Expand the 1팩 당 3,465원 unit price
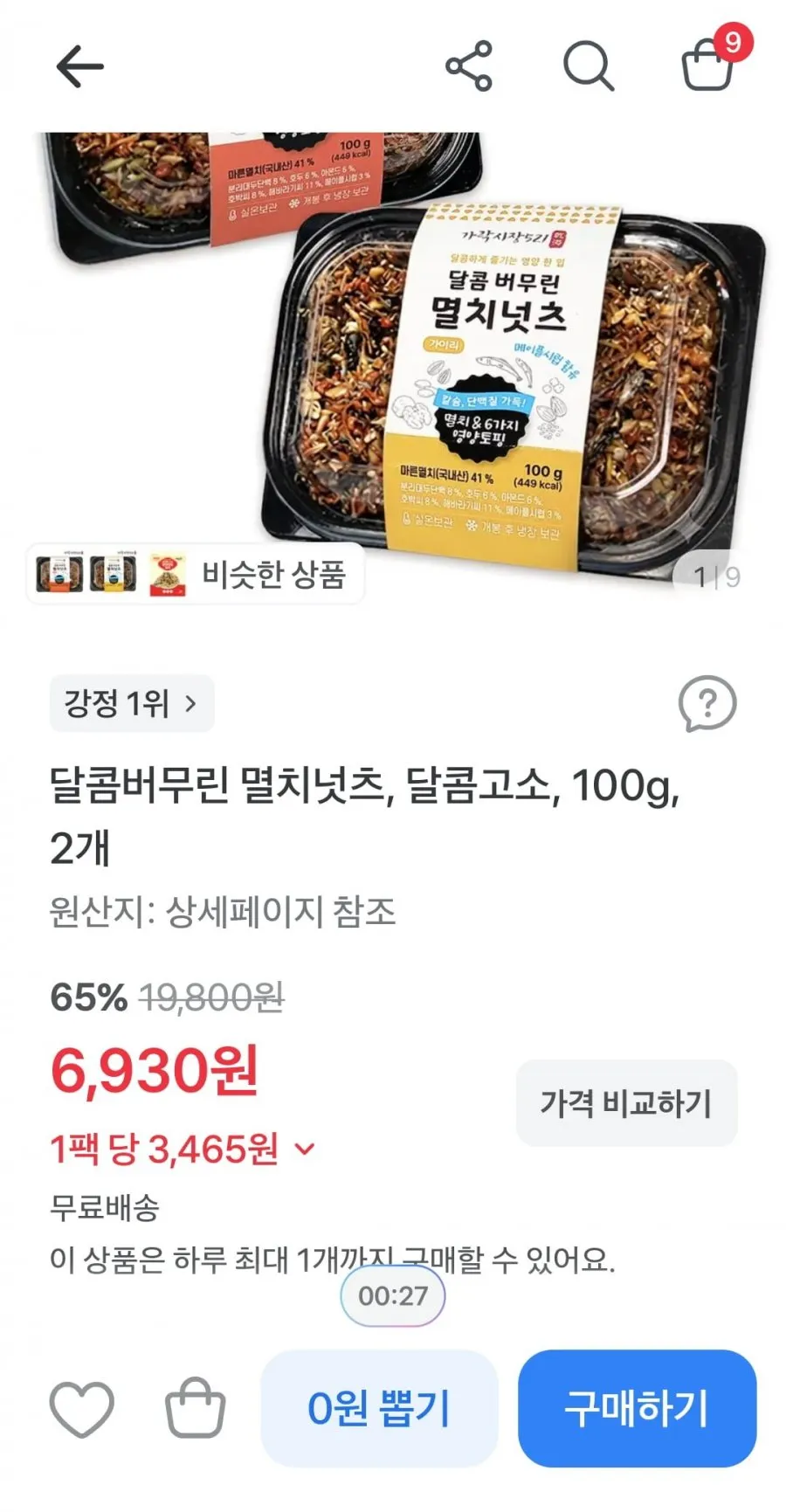The image size is (786, 1512). click(183, 1149)
